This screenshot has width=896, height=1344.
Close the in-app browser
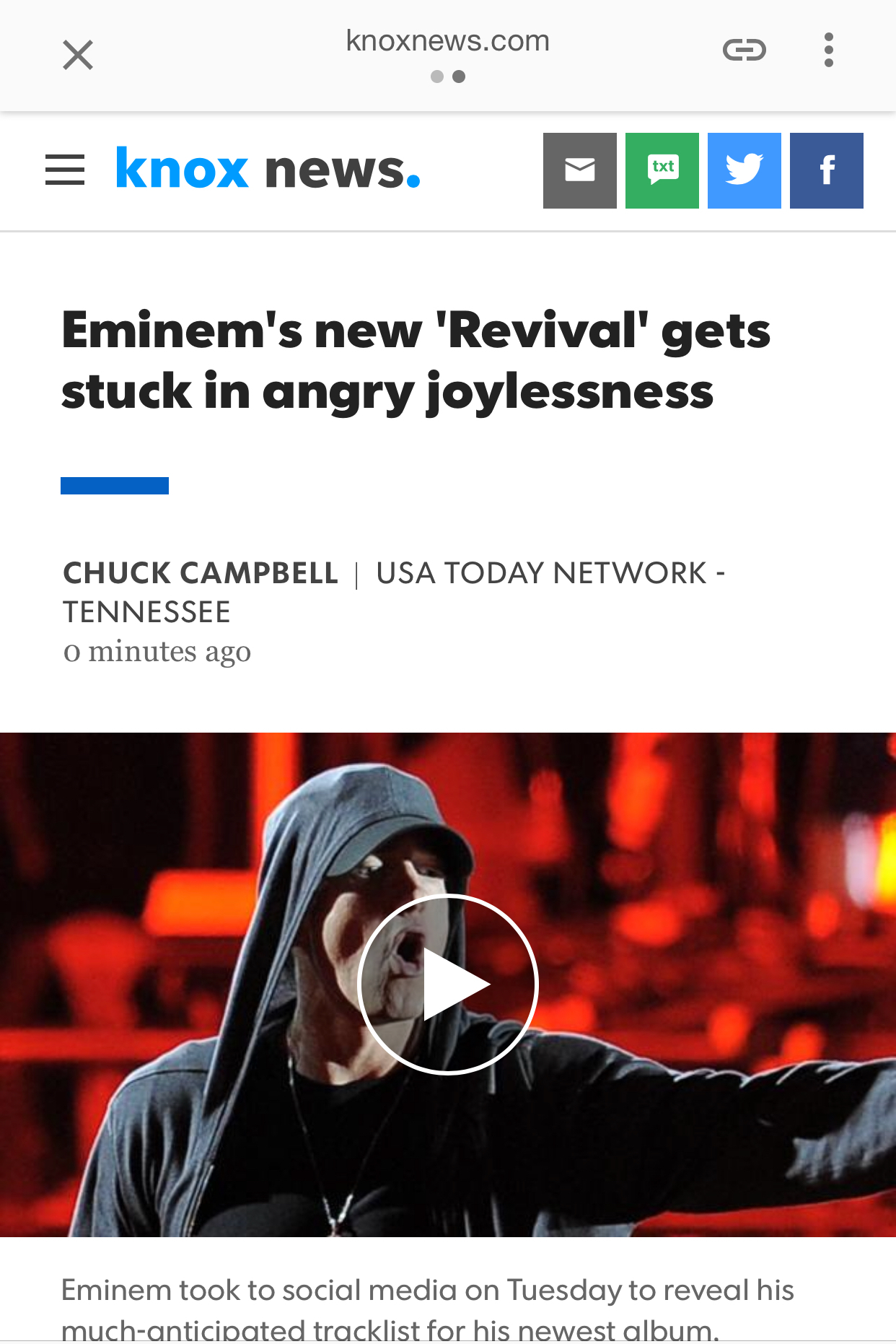coord(78,55)
